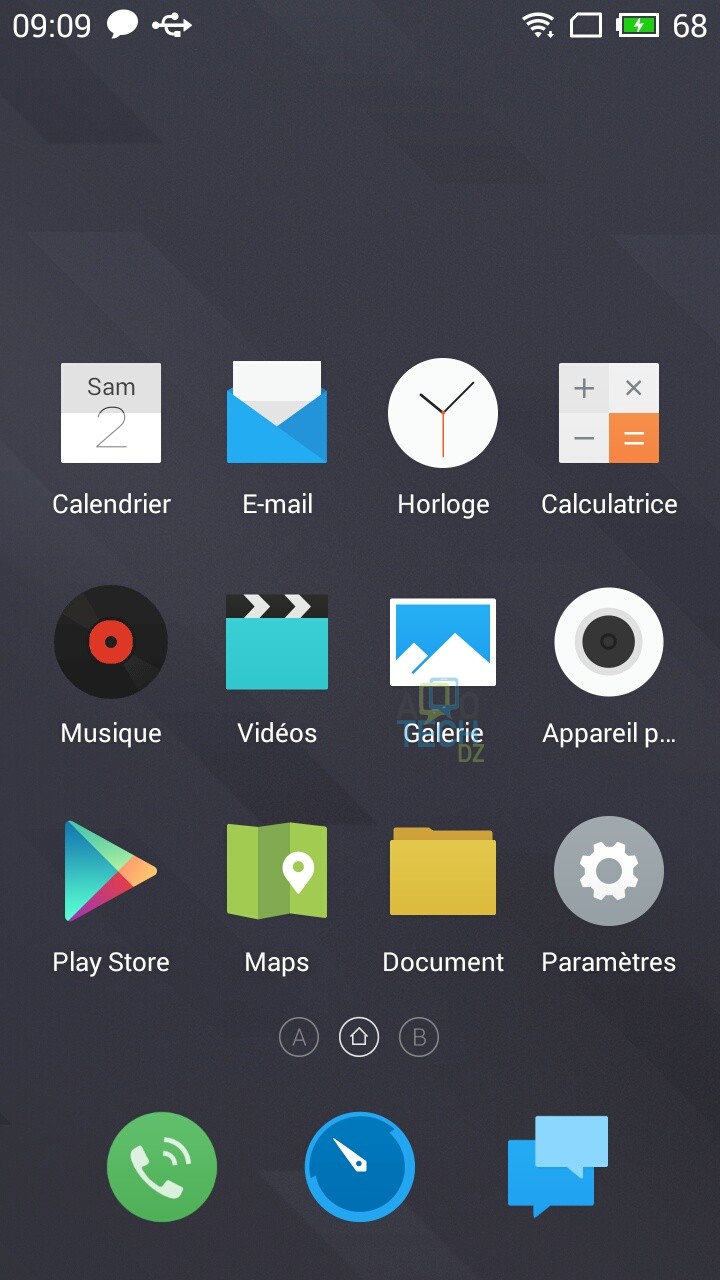The height and width of the screenshot is (1280, 720).
Task: Launch the Maps app
Action: click(x=277, y=871)
